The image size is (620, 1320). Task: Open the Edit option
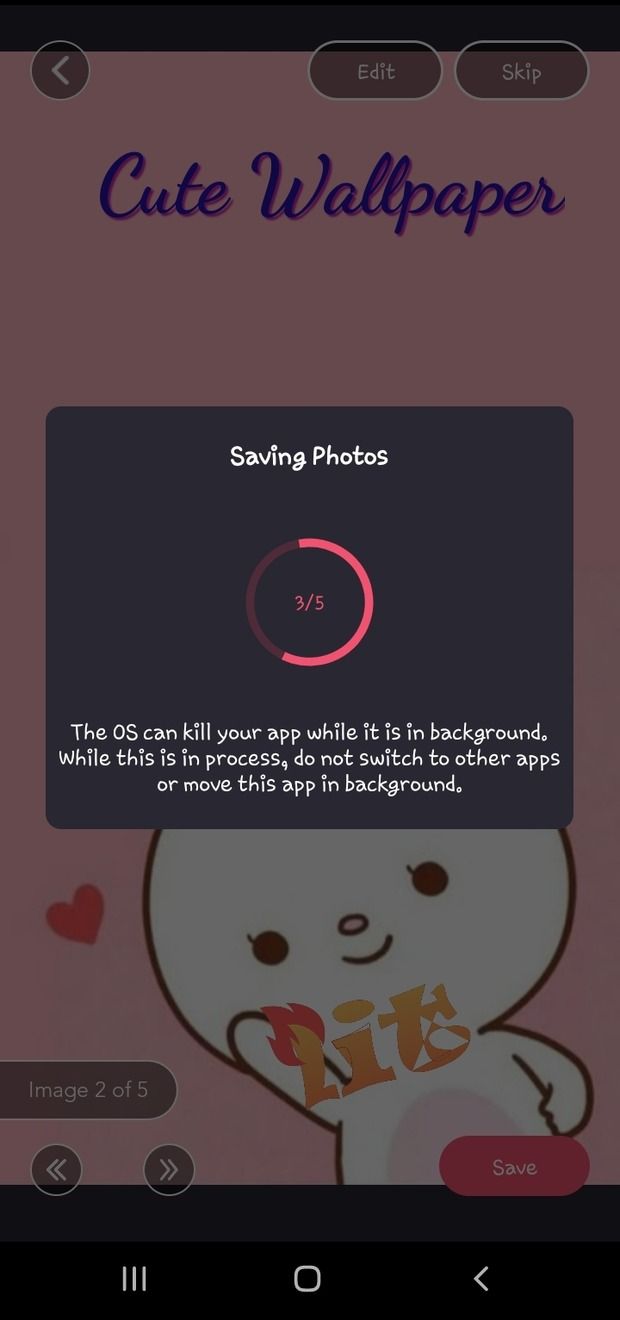(375, 71)
